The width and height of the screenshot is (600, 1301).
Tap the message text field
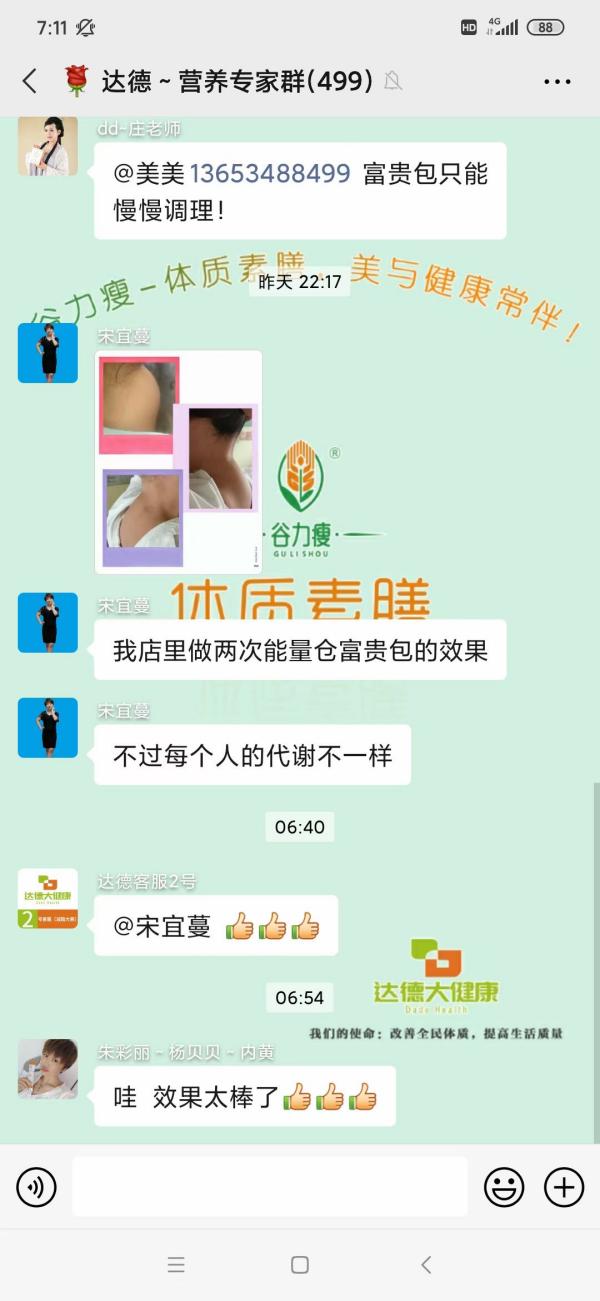pos(270,1187)
